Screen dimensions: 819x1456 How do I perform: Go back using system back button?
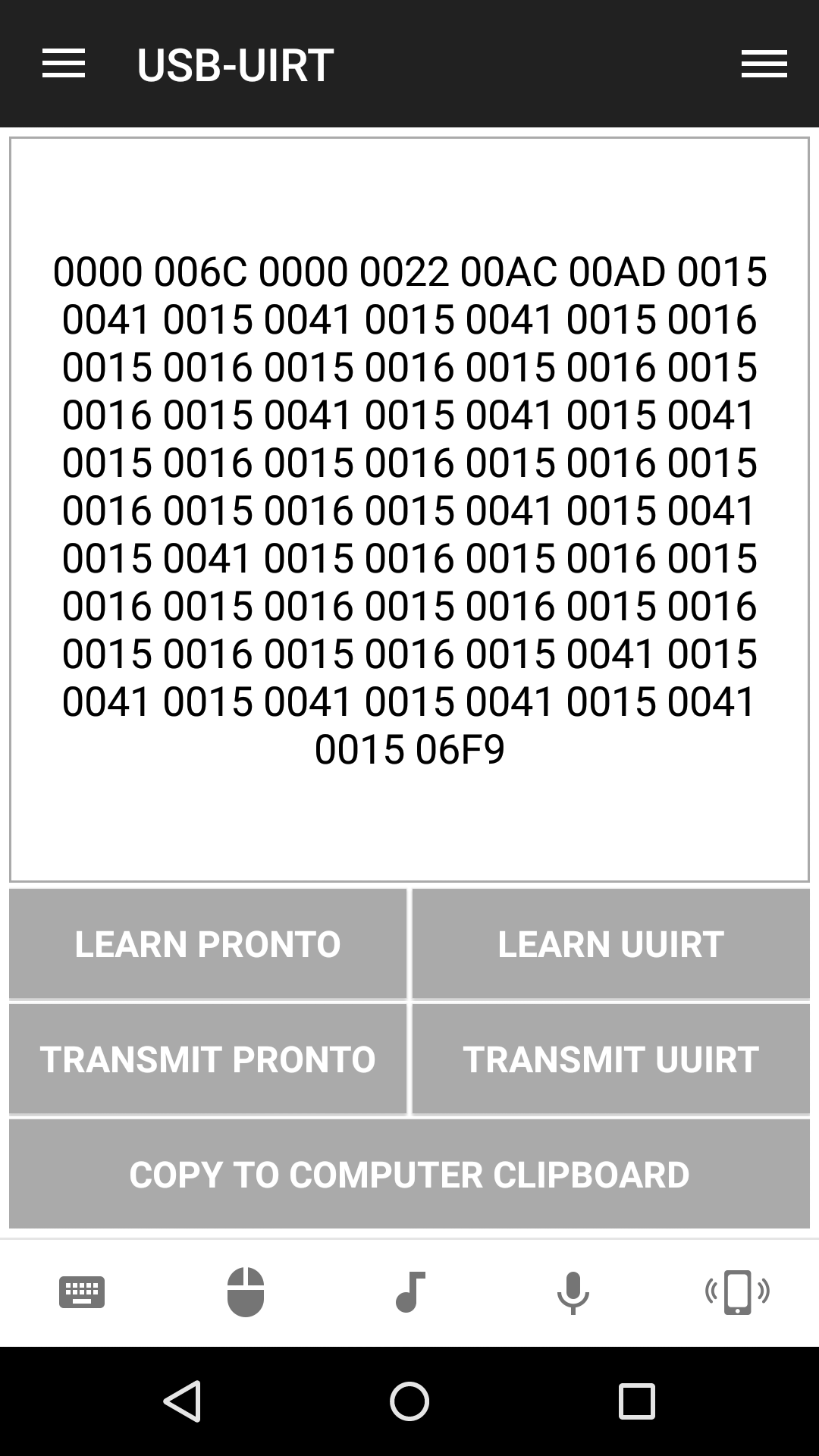click(x=182, y=1401)
